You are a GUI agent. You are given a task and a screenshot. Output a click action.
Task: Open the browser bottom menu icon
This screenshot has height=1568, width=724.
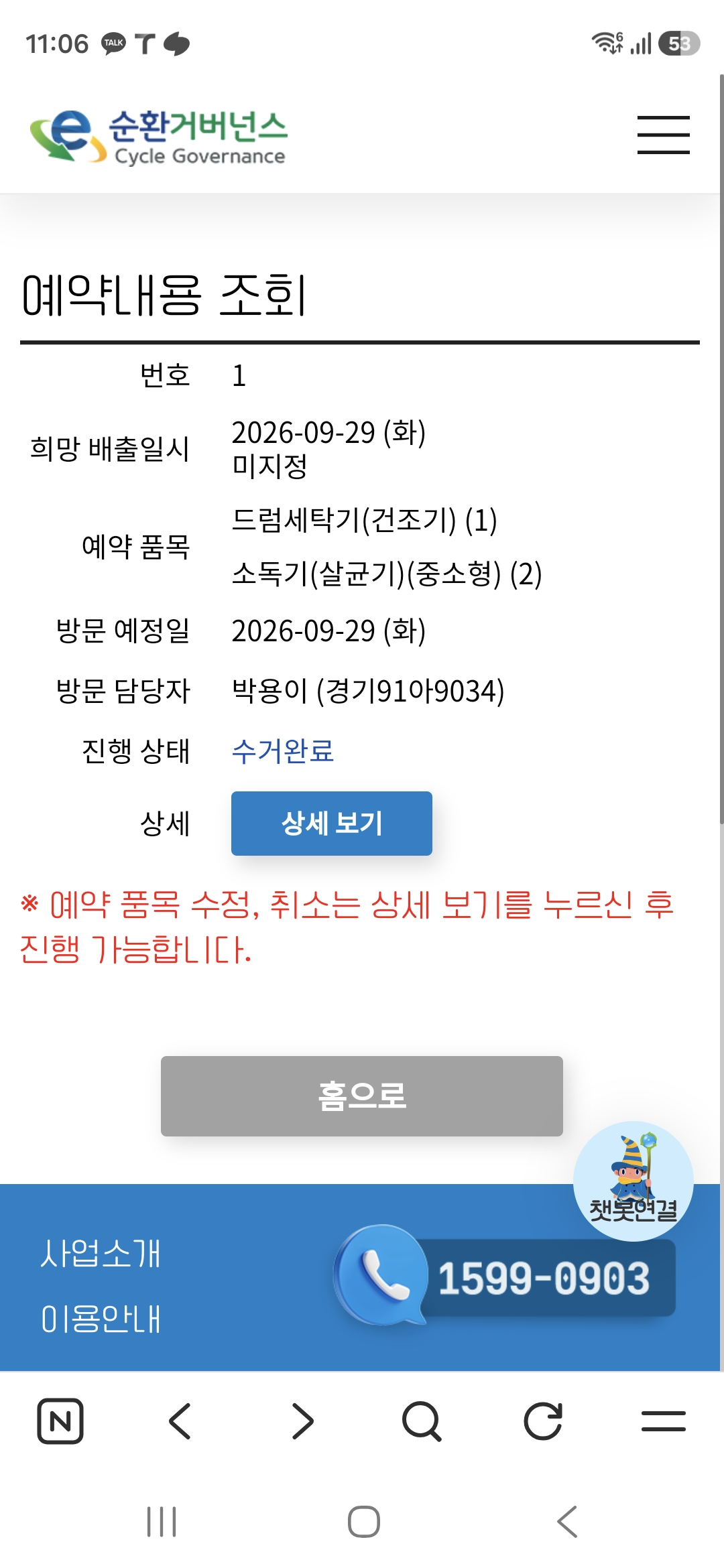click(663, 1421)
